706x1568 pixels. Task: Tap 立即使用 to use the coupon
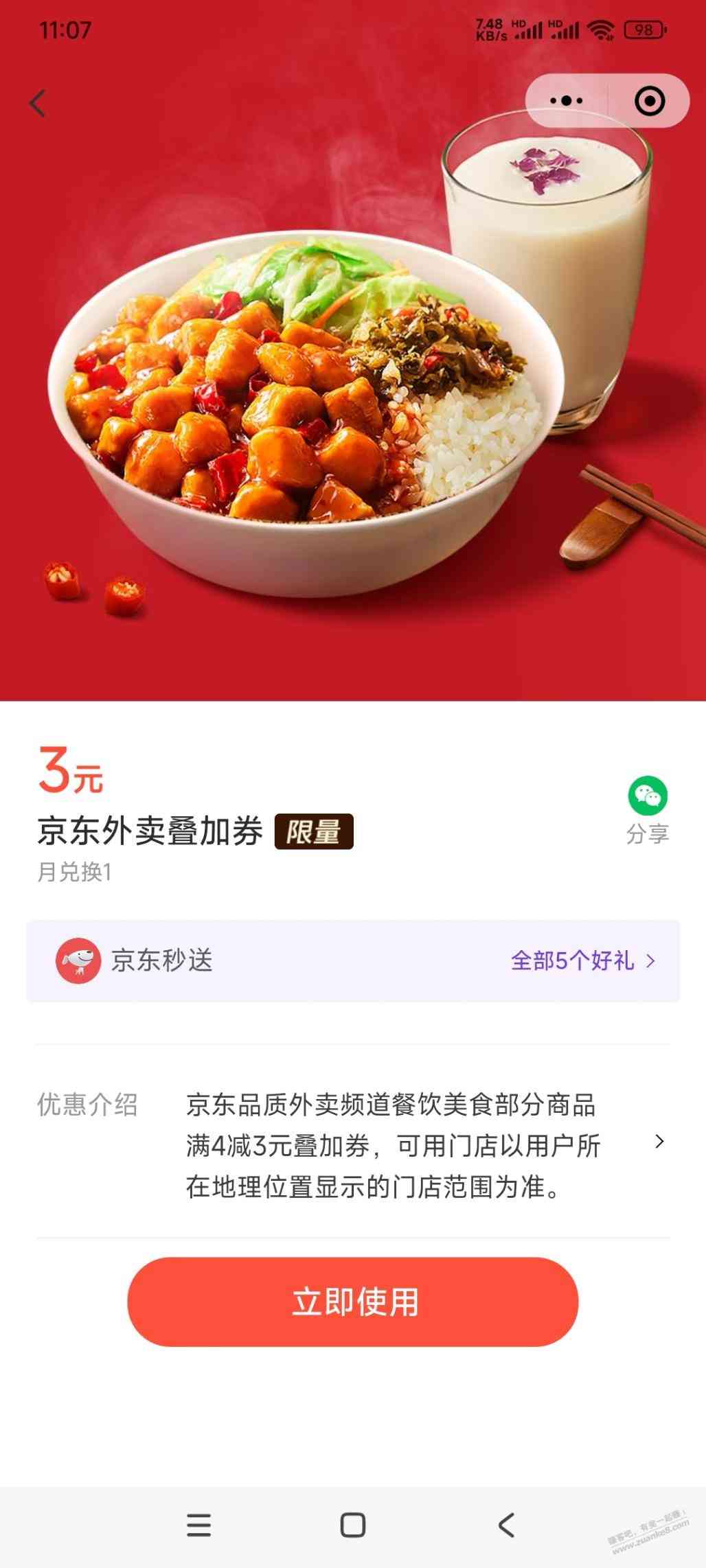point(353,1302)
